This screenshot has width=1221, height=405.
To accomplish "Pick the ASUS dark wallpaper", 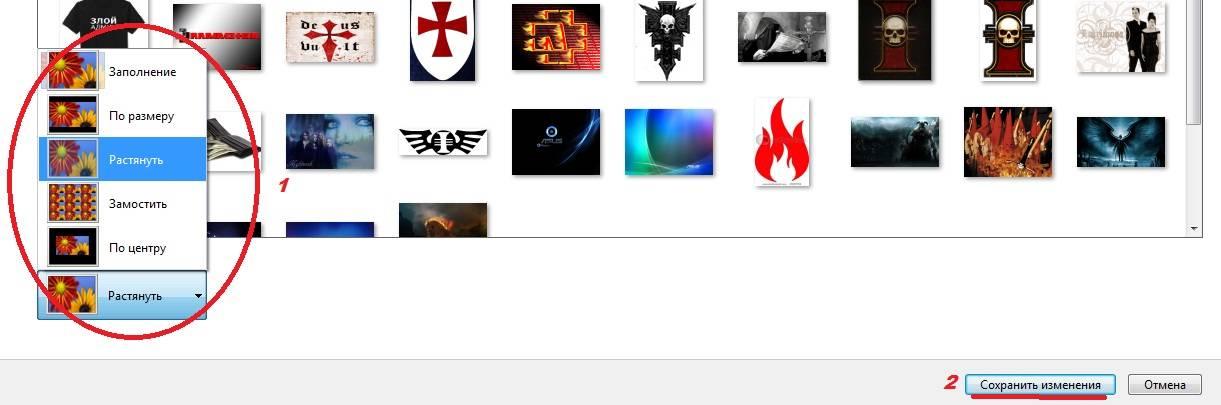I will click(x=555, y=142).
